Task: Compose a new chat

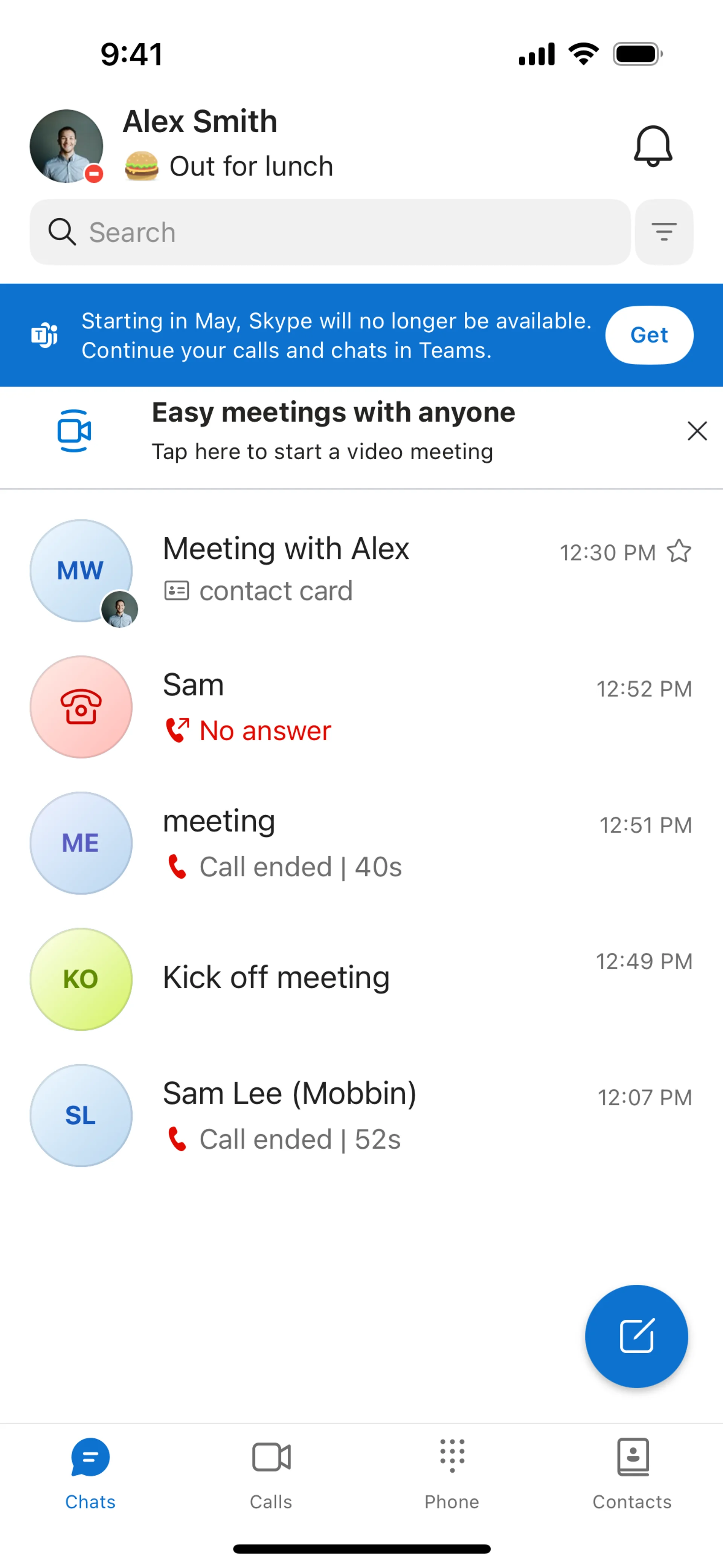Action: tap(636, 1336)
